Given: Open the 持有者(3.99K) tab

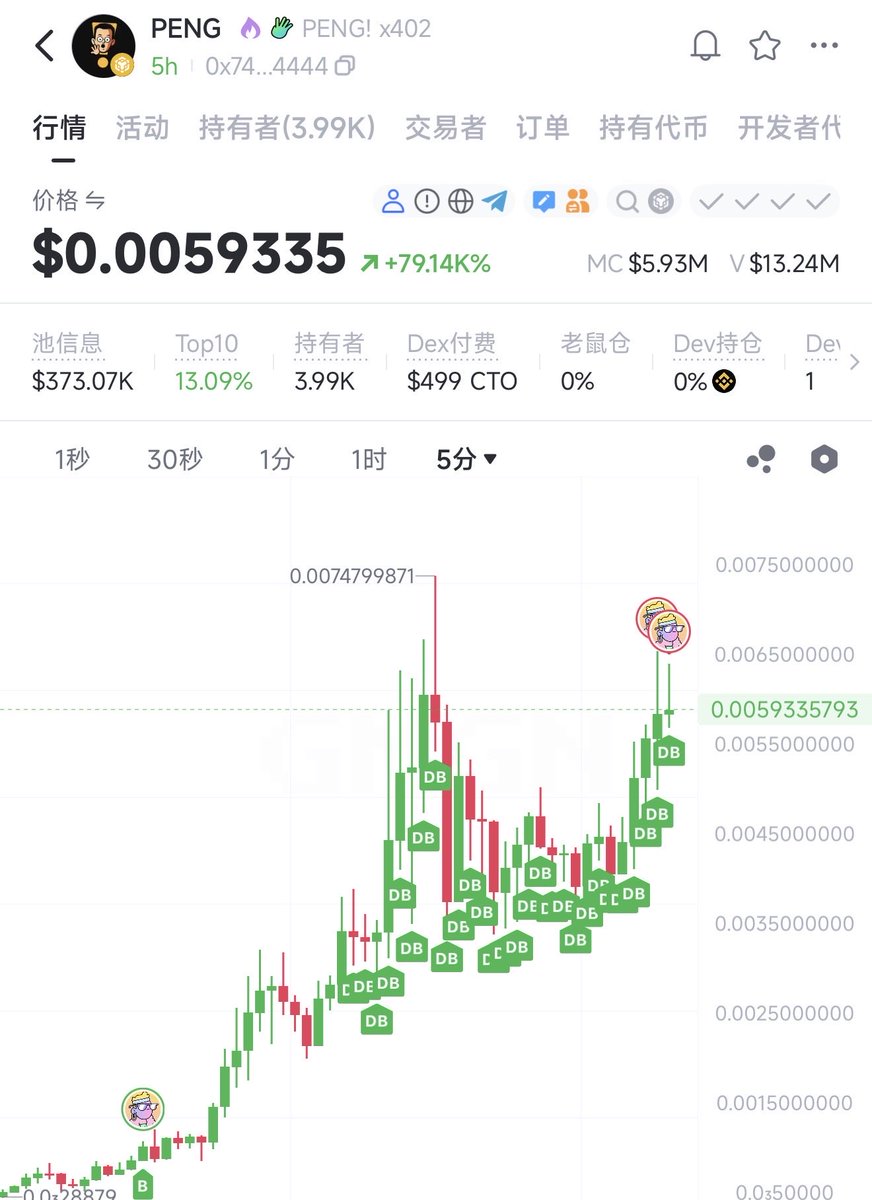Looking at the screenshot, I should 287,128.
